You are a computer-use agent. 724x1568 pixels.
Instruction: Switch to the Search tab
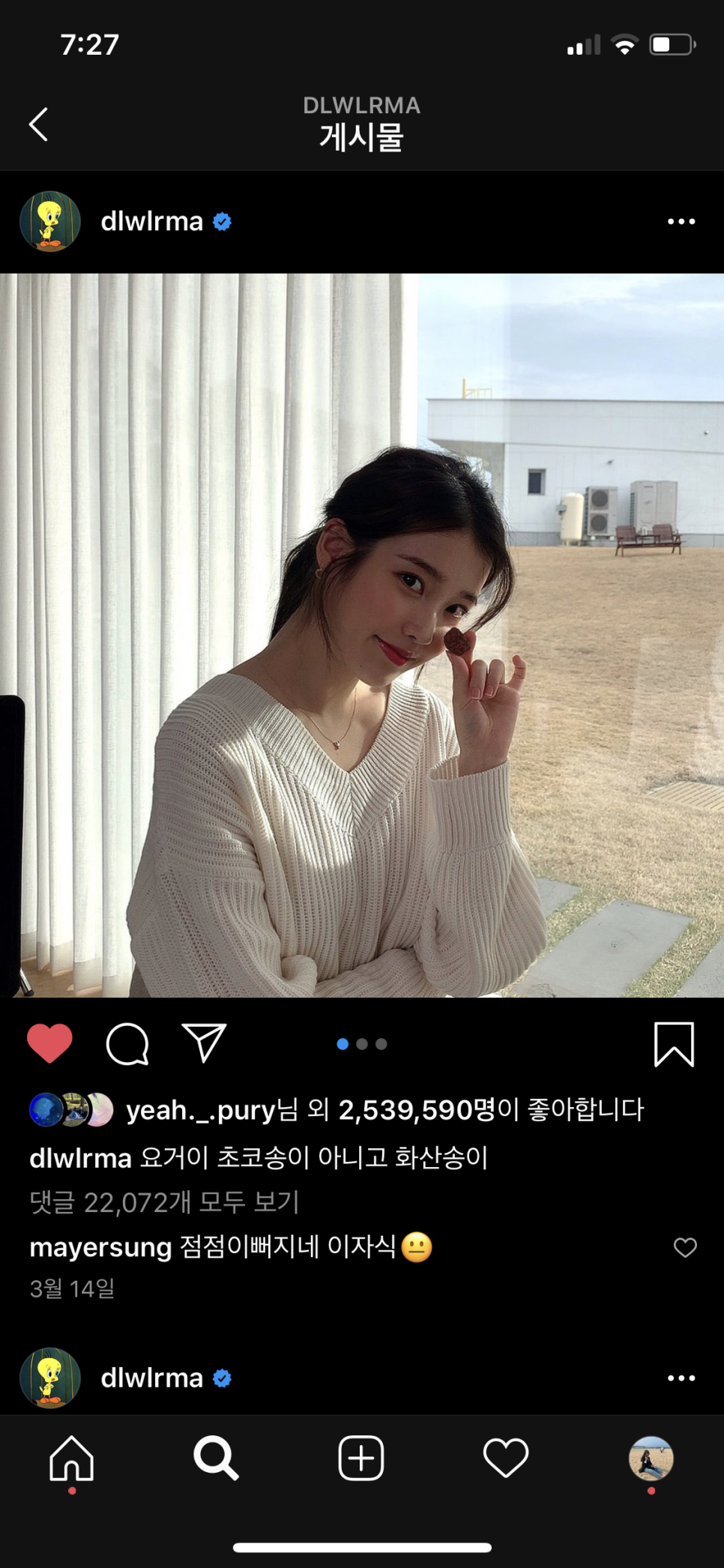pyautogui.click(x=216, y=1459)
